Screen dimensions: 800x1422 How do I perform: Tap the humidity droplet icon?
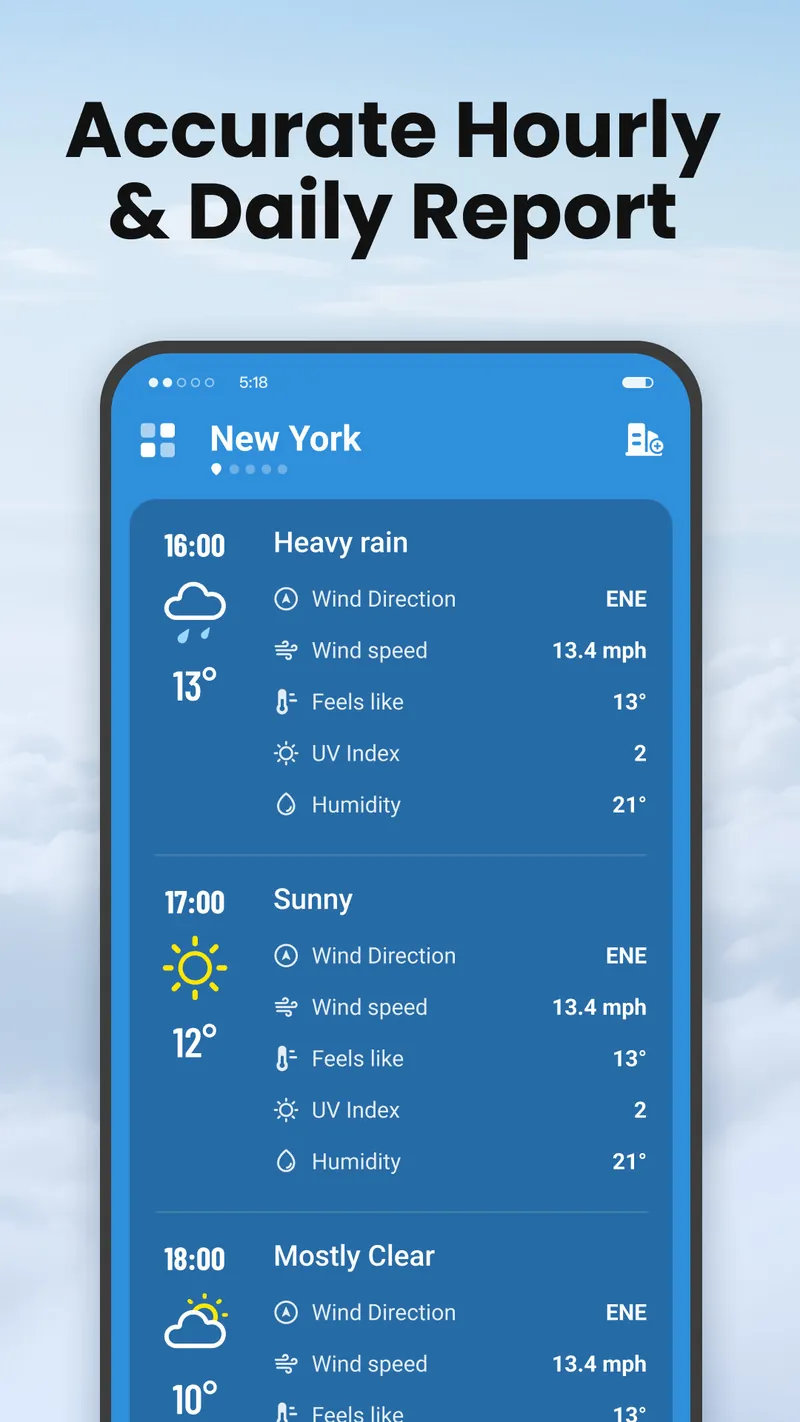(x=285, y=805)
